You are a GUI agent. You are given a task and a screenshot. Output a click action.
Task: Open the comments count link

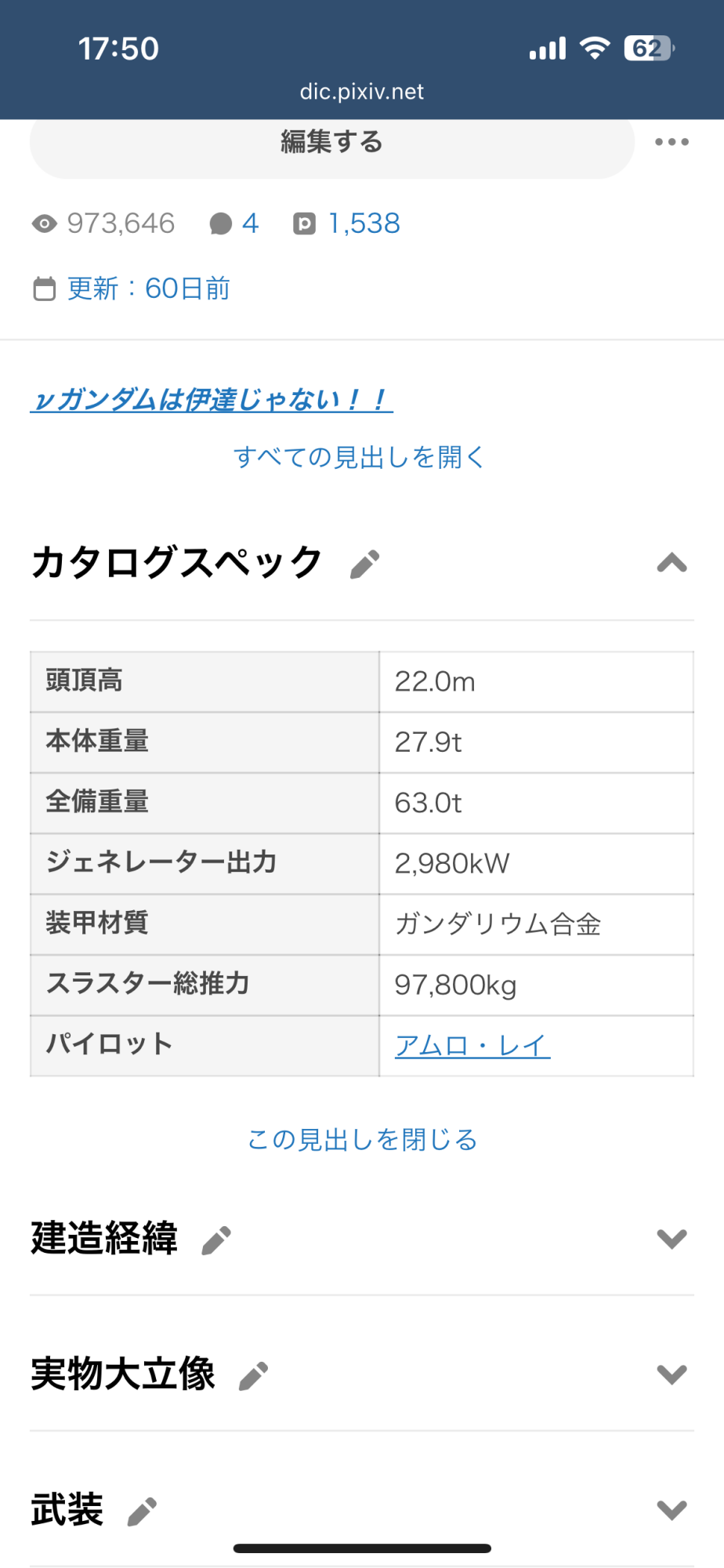(234, 224)
